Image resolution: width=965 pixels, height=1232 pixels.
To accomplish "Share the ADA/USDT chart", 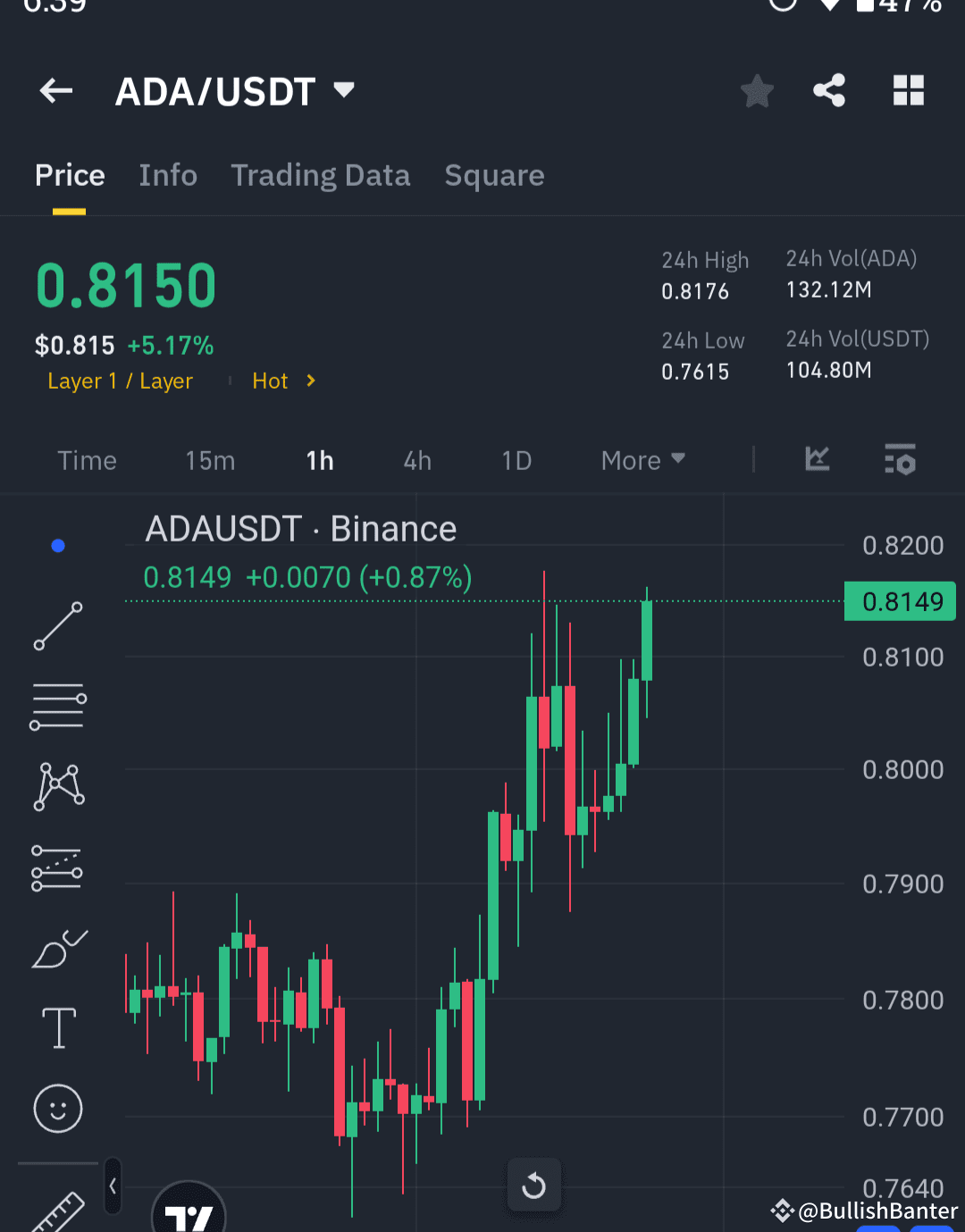I will pyautogui.click(x=829, y=90).
